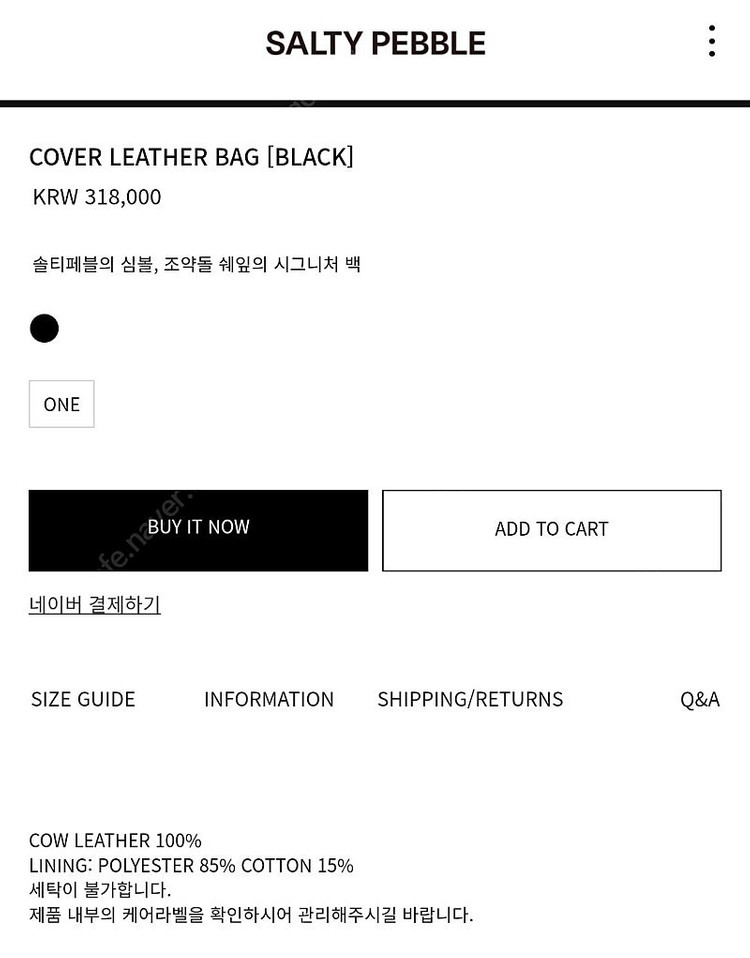Click the lining composition text line

[192, 868]
